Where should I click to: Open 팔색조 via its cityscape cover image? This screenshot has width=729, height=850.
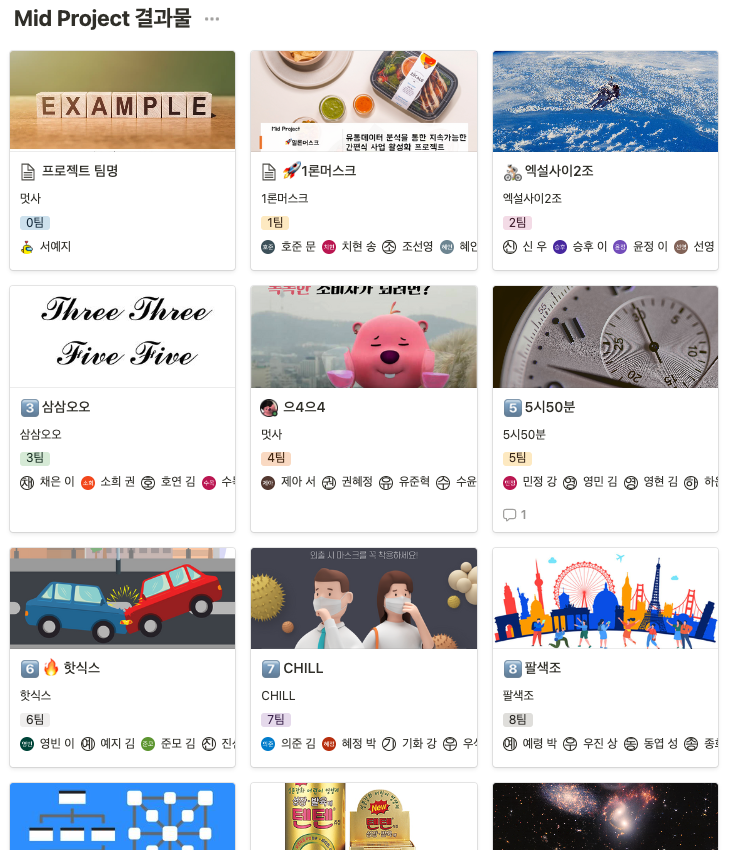[x=605, y=597]
